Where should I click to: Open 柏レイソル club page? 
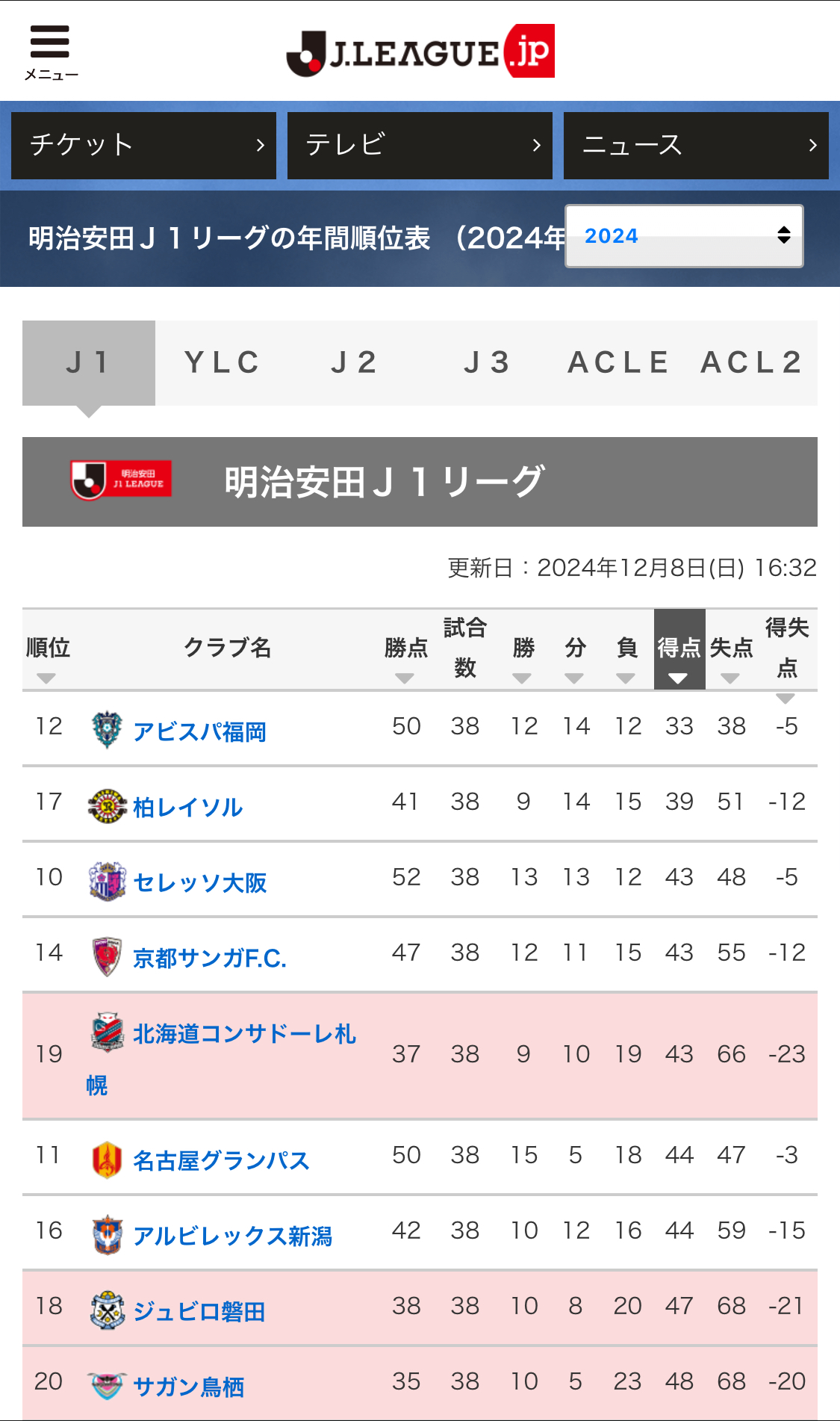[187, 807]
